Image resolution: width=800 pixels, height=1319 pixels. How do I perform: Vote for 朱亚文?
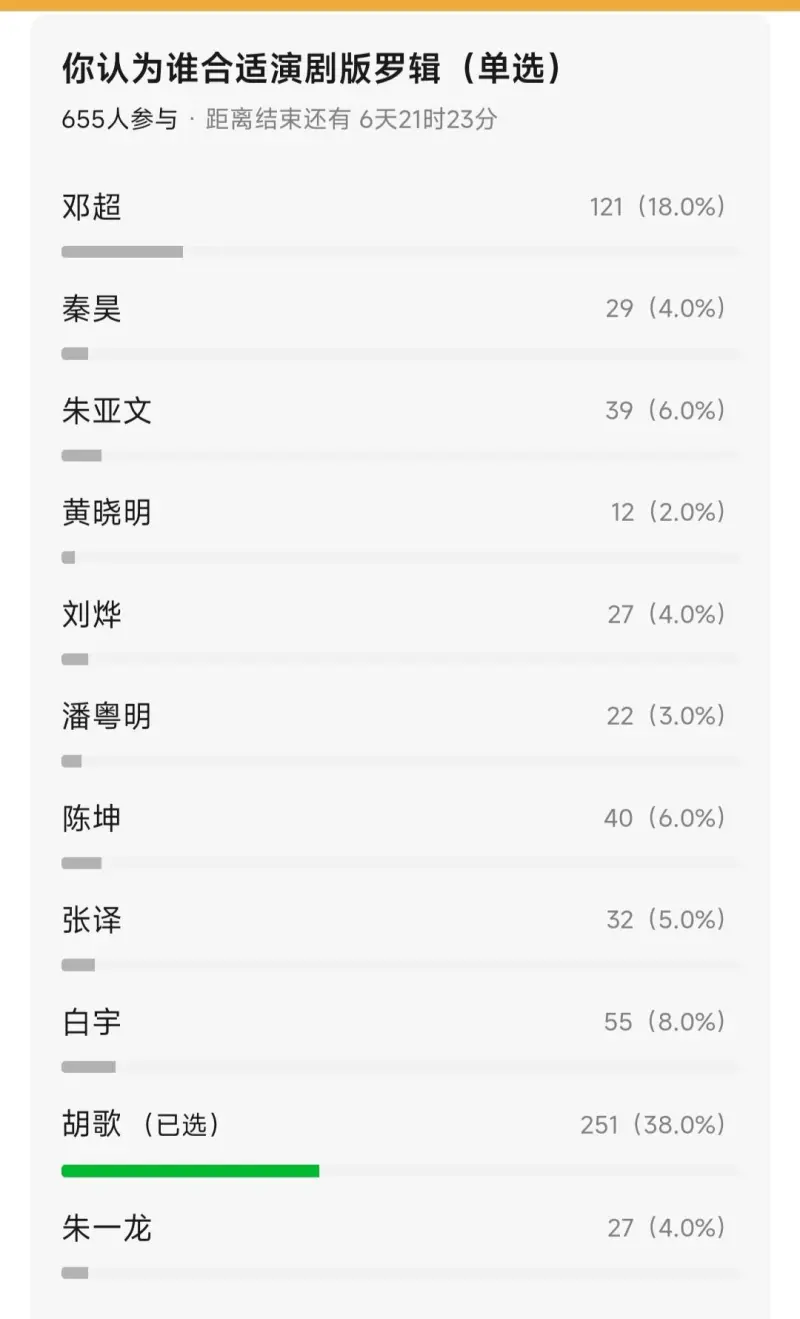point(400,428)
